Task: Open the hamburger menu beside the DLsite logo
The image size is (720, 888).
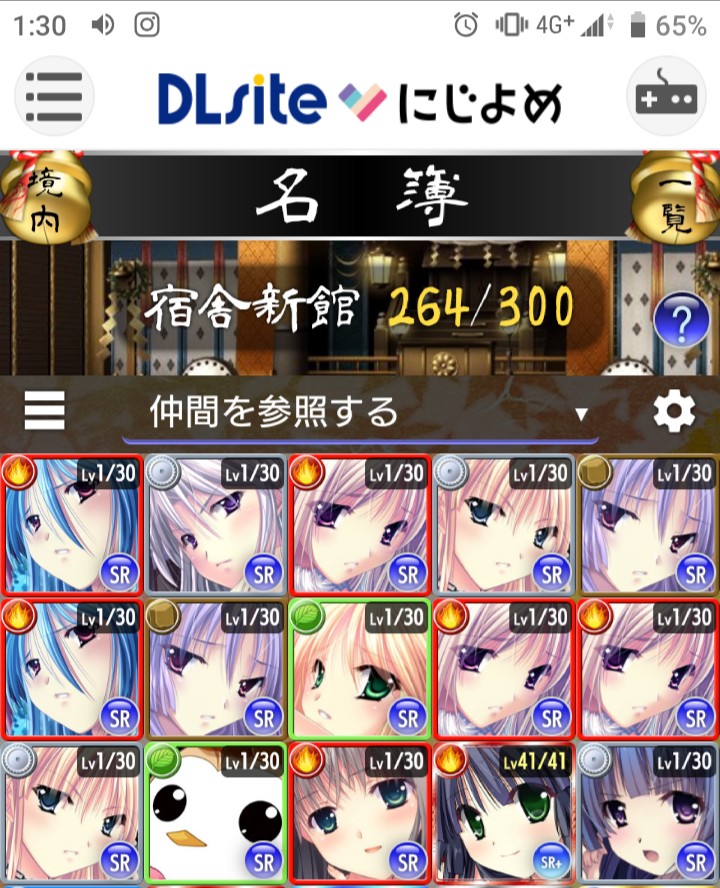Action: pos(54,97)
